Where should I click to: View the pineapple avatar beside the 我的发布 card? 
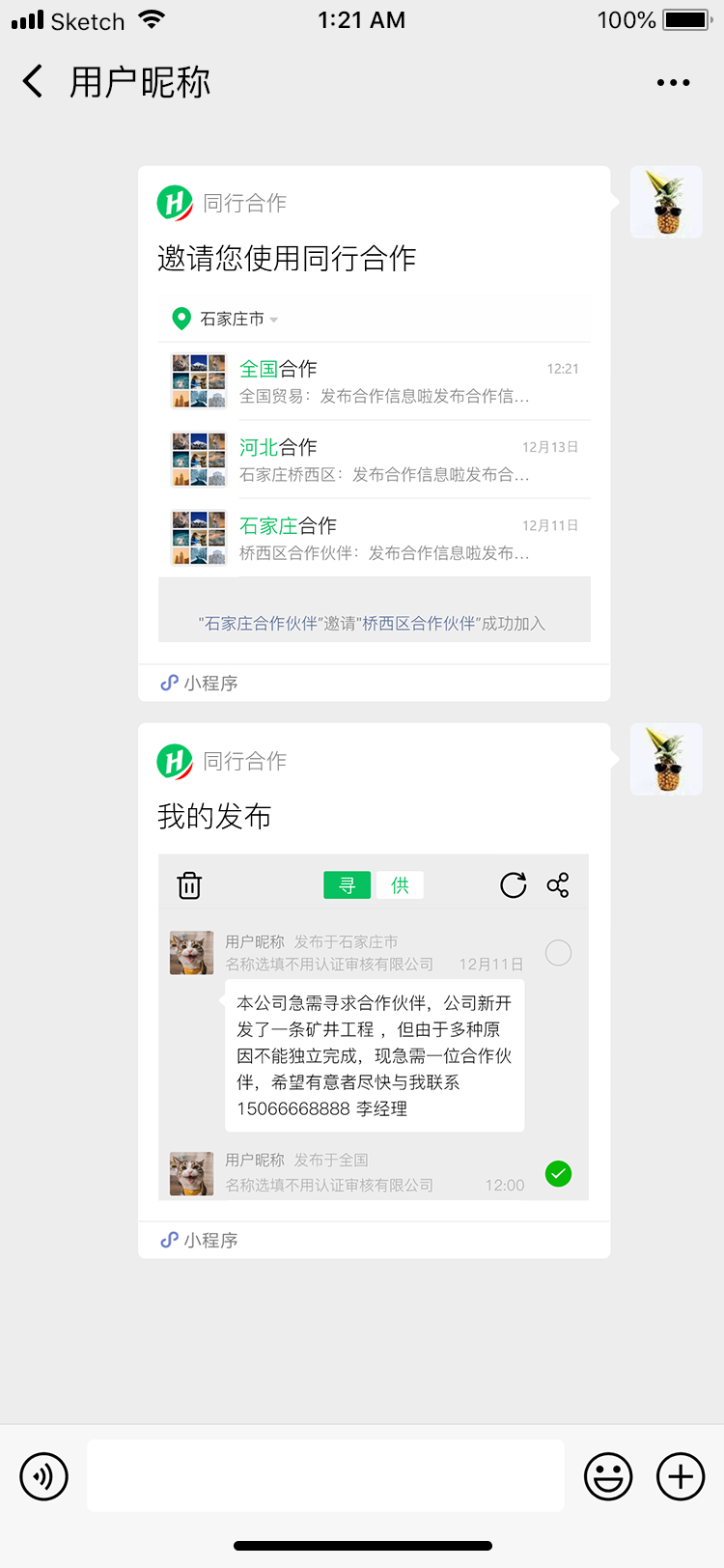[x=666, y=760]
